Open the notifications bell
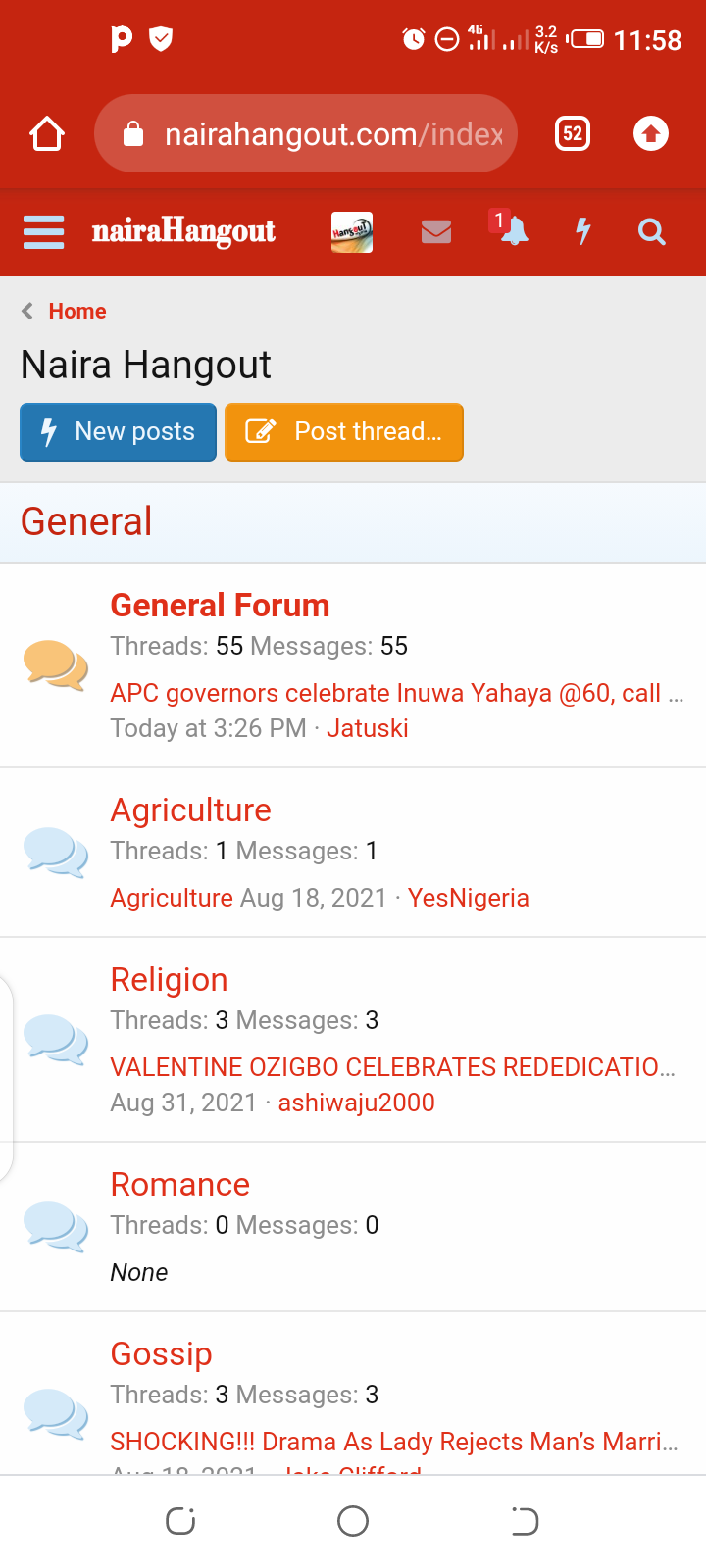 (514, 232)
